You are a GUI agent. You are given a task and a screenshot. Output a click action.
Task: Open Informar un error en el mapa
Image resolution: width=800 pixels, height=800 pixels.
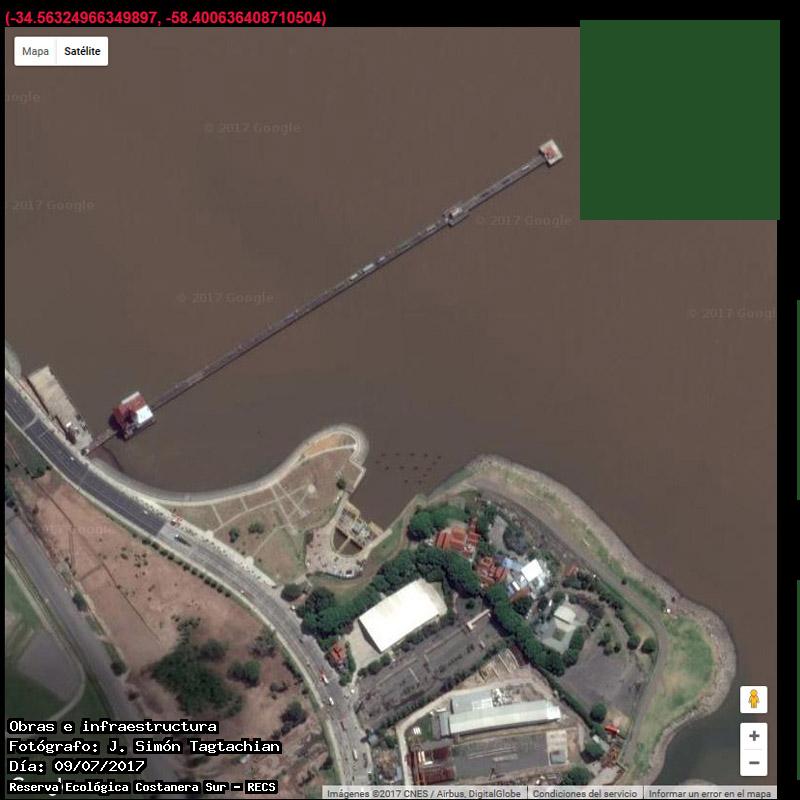tap(709, 793)
